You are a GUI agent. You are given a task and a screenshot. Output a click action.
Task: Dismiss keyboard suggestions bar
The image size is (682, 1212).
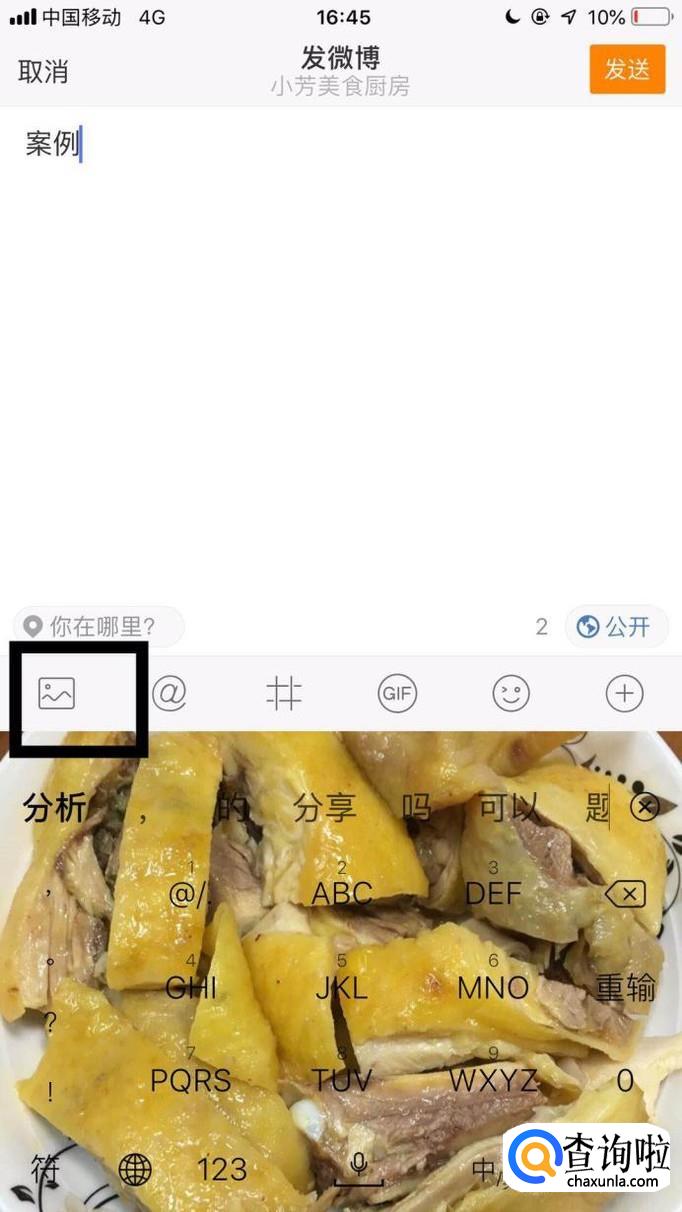point(645,807)
